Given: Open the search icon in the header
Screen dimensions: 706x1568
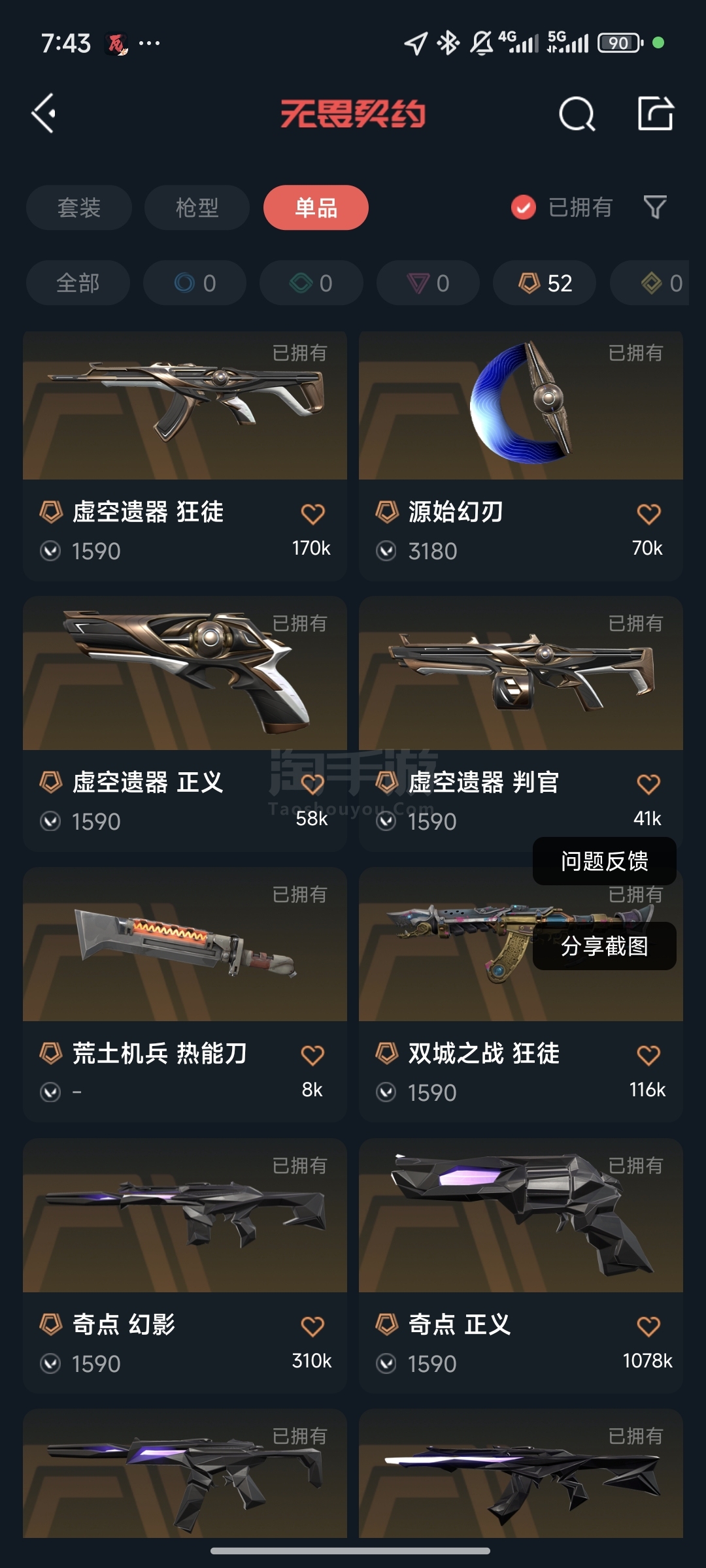Looking at the screenshot, I should coord(577,114).
